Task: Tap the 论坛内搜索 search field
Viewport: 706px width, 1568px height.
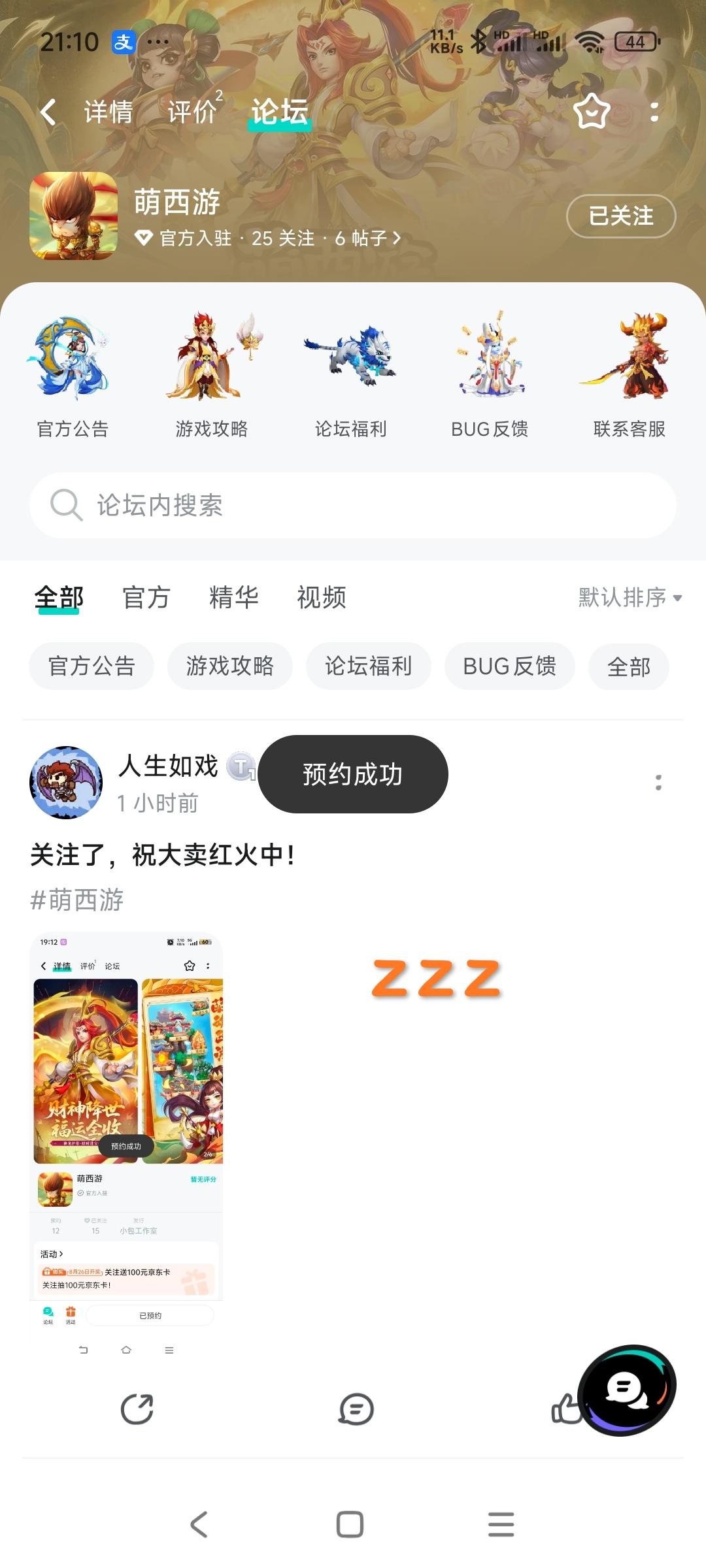Action: click(x=353, y=505)
